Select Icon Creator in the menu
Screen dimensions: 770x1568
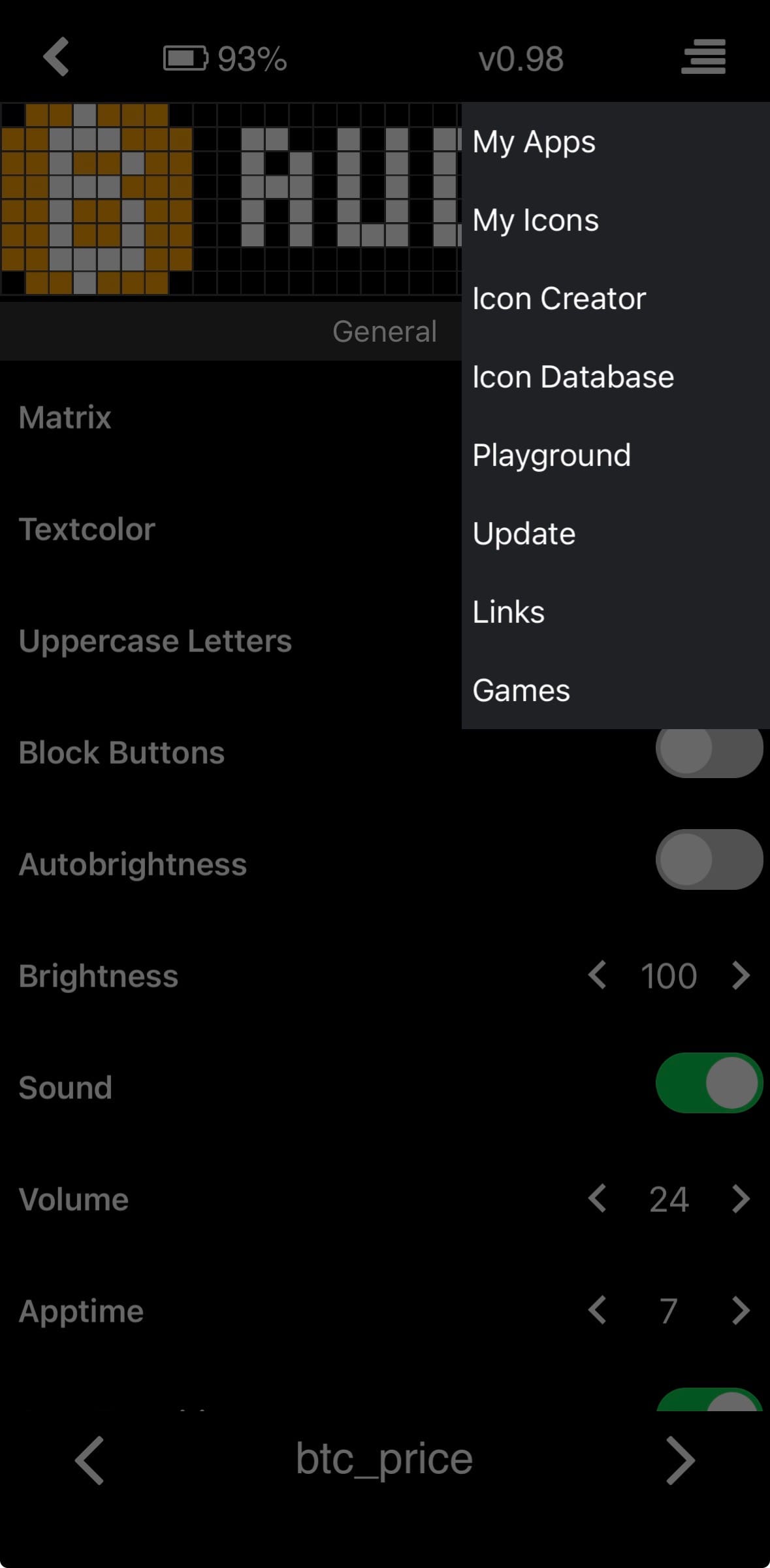[558, 299]
